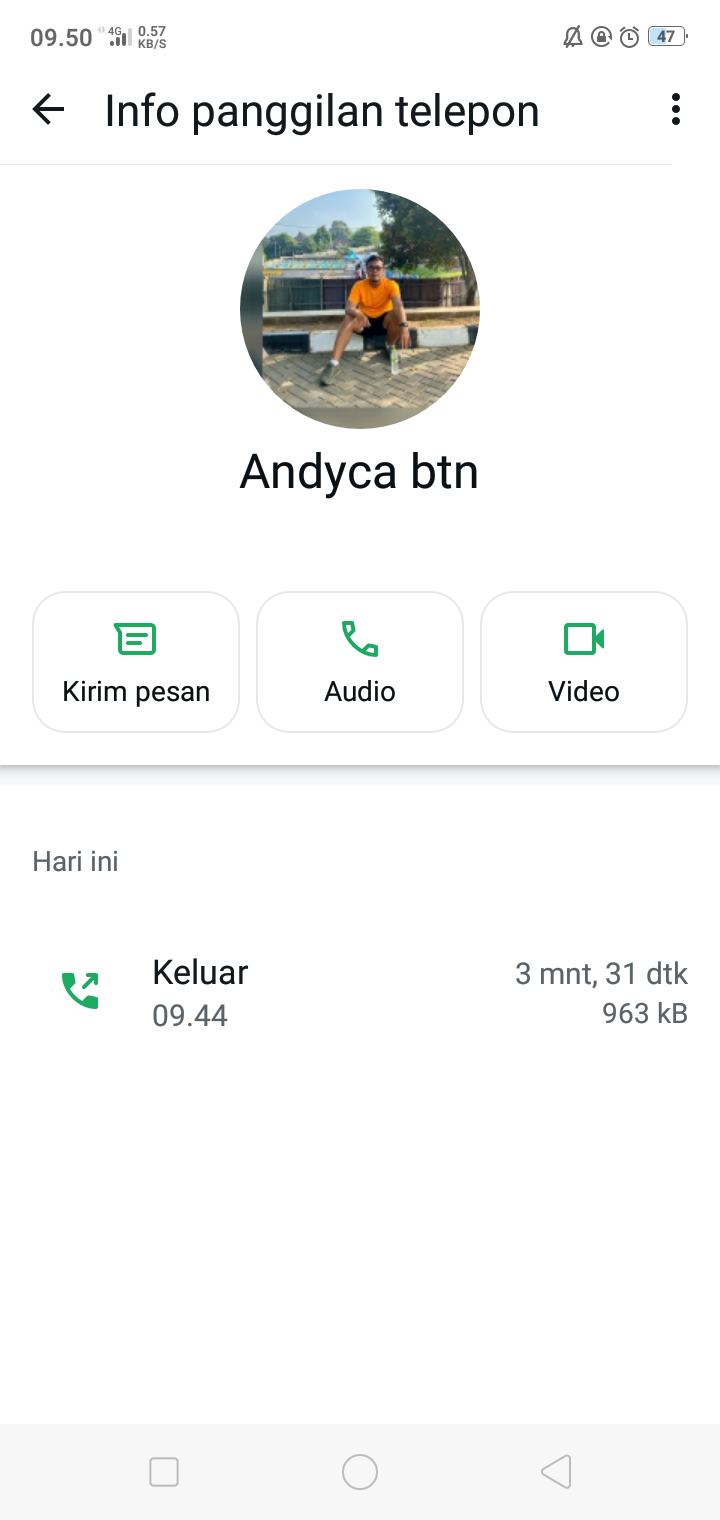Select the Hari ini section header
Screen dimensions: 720x1520
tap(75, 861)
